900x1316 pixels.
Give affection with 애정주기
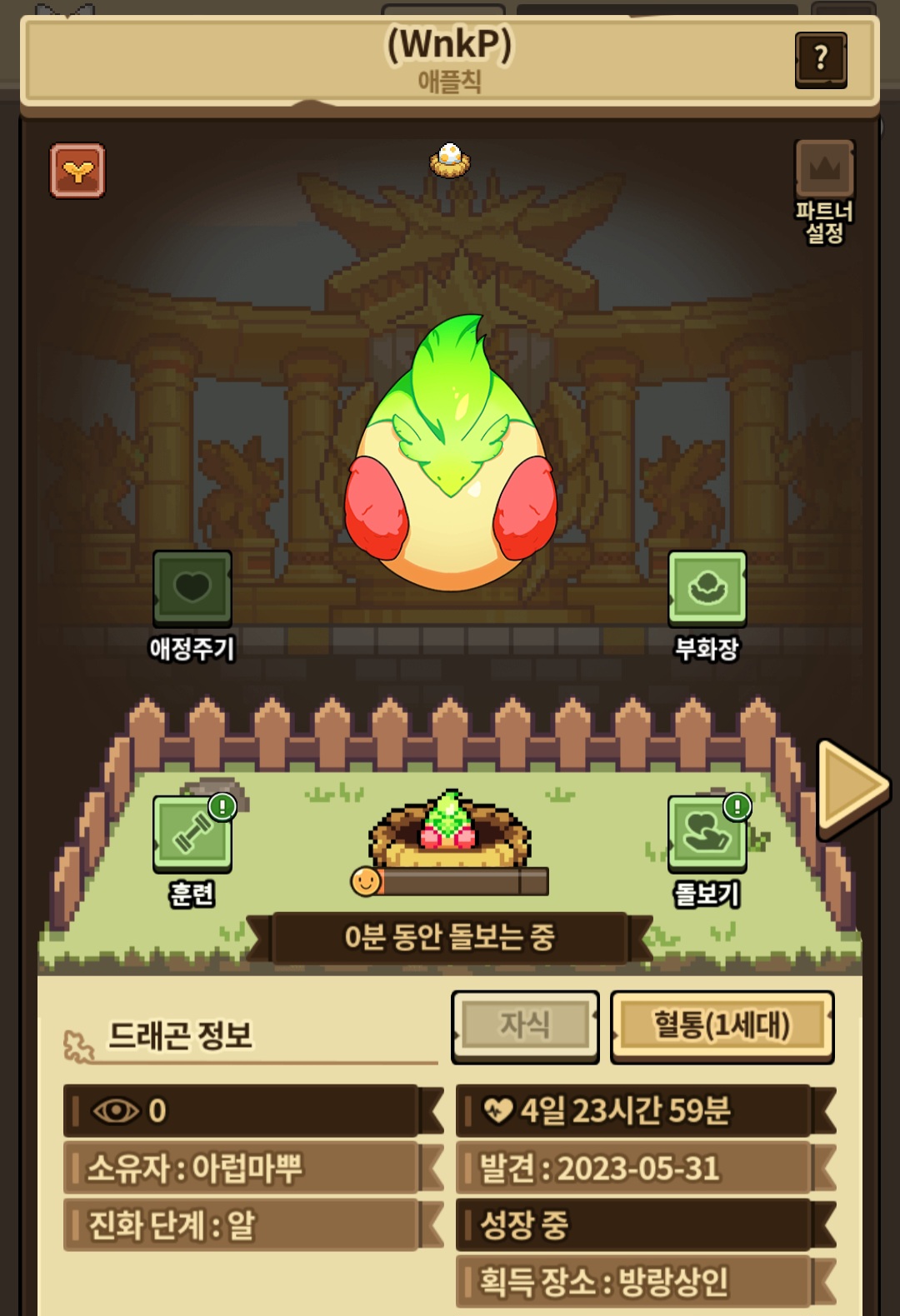click(x=192, y=589)
